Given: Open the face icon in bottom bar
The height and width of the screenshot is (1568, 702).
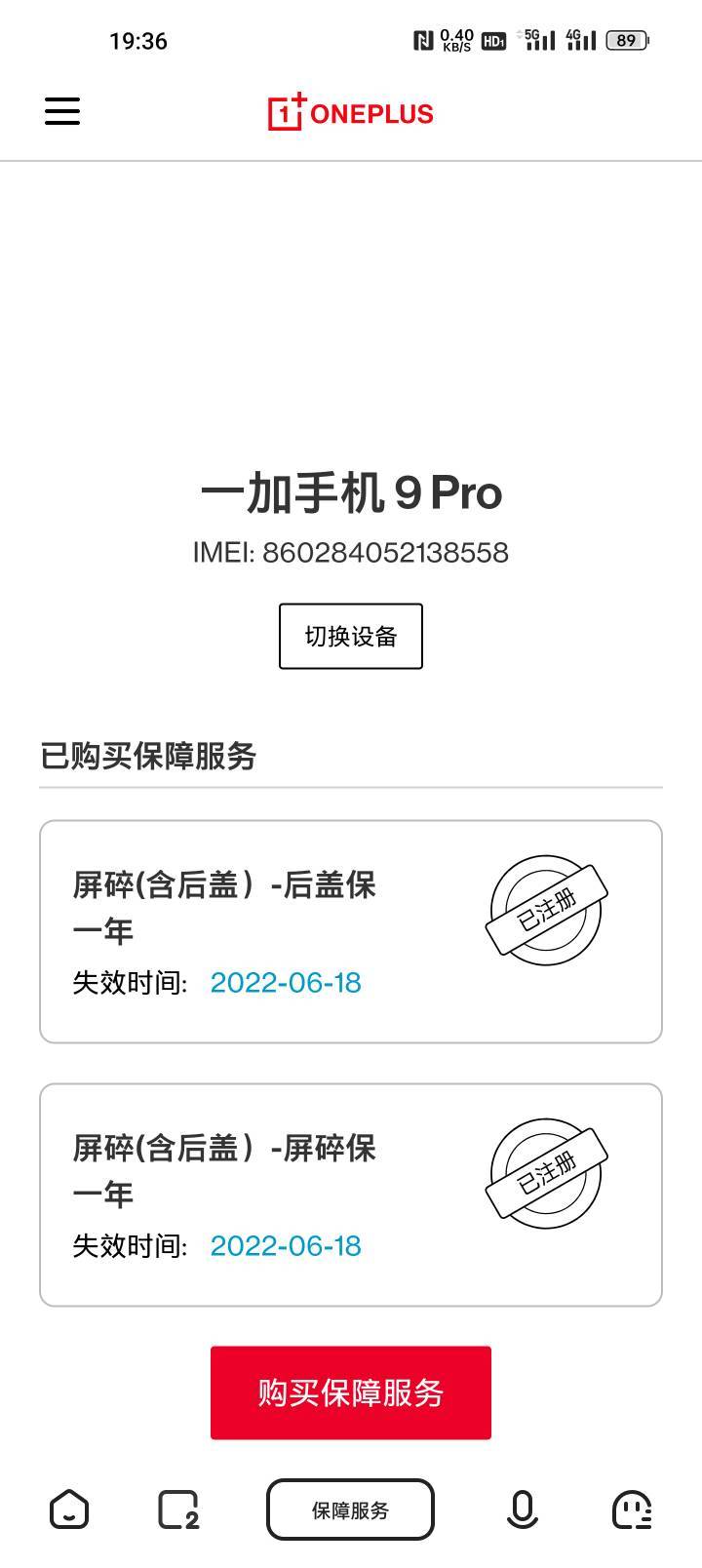Looking at the screenshot, I should pyautogui.click(x=632, y=1509).
